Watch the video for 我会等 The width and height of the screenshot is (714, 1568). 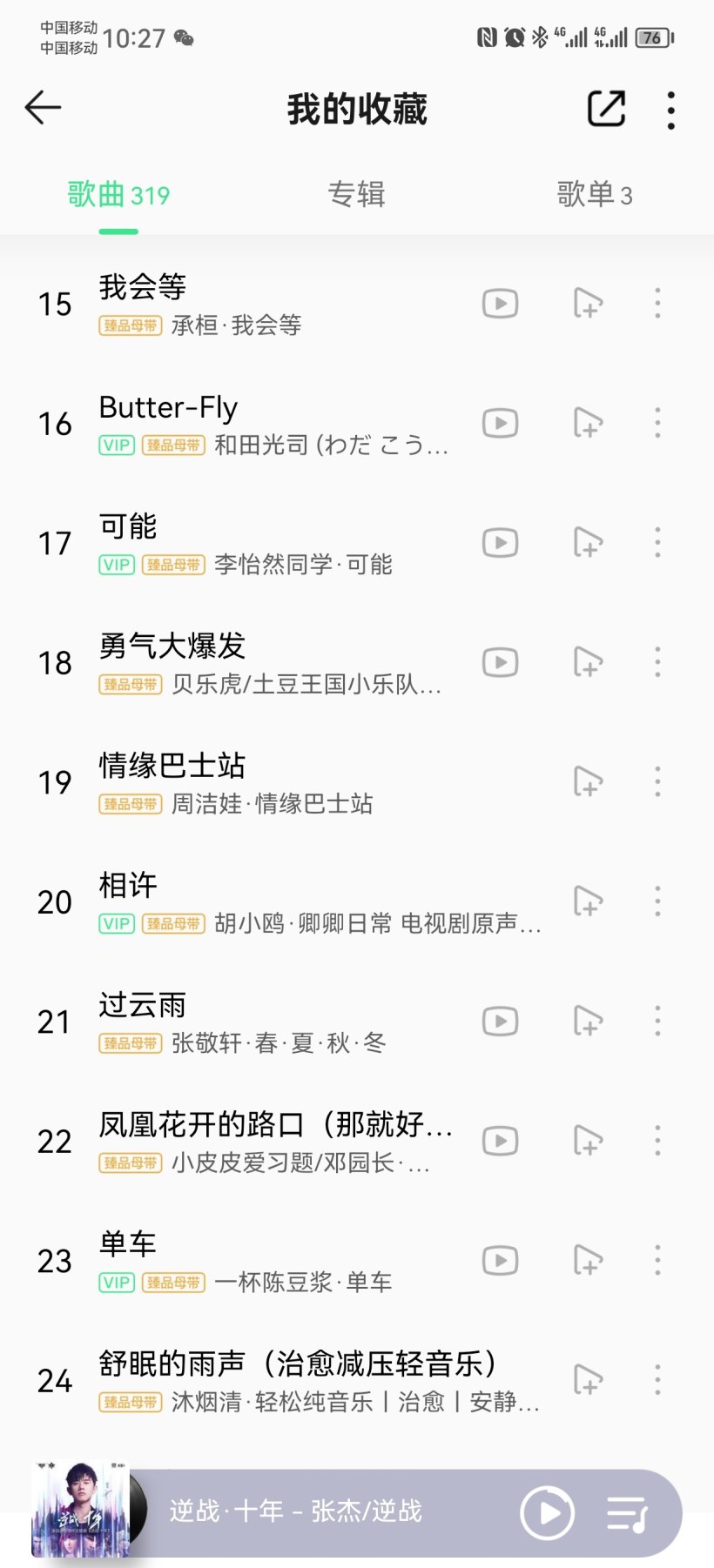coord(500,304)
